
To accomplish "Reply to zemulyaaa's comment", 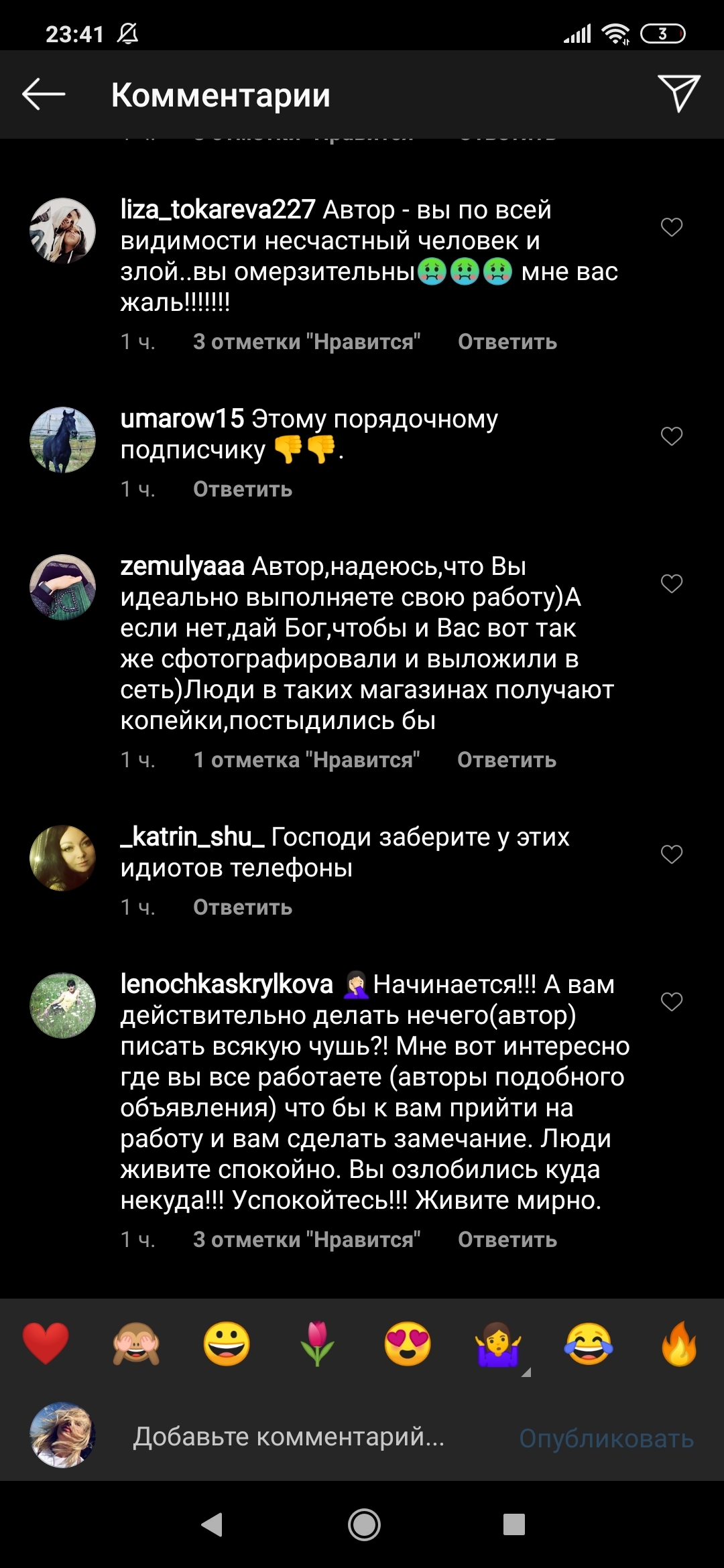I will point(506,760).
